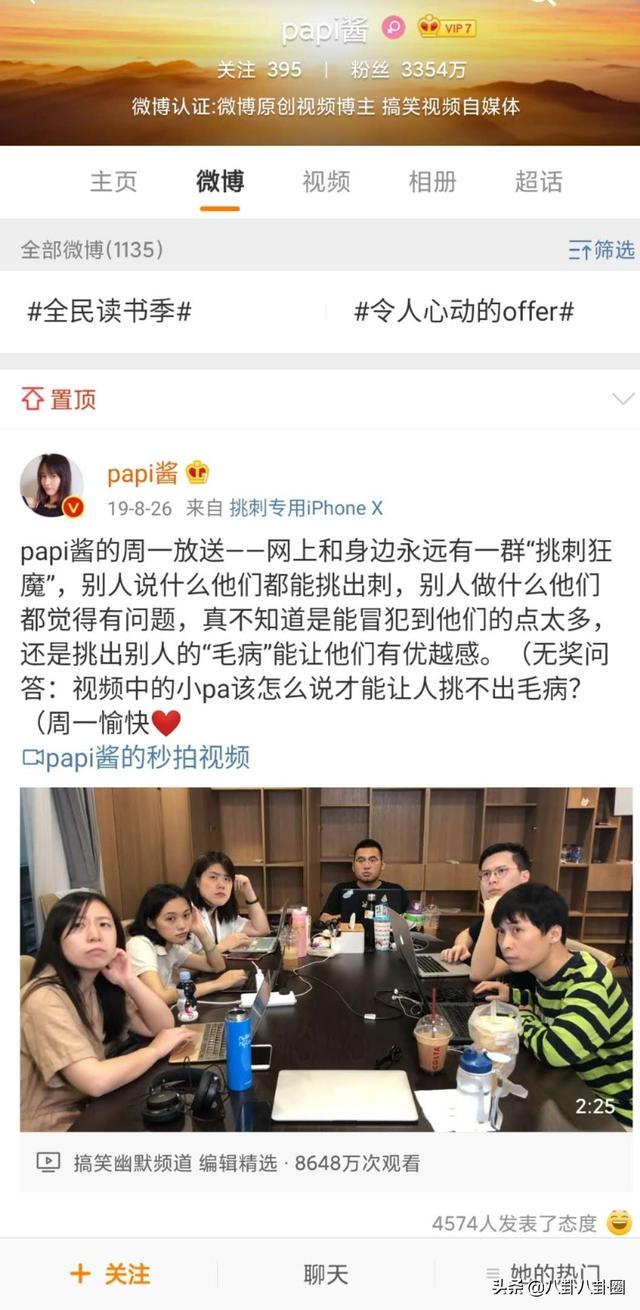640x1310 pixels.
Task: Open the #全民读书季# topic
Action: point(109,311)
